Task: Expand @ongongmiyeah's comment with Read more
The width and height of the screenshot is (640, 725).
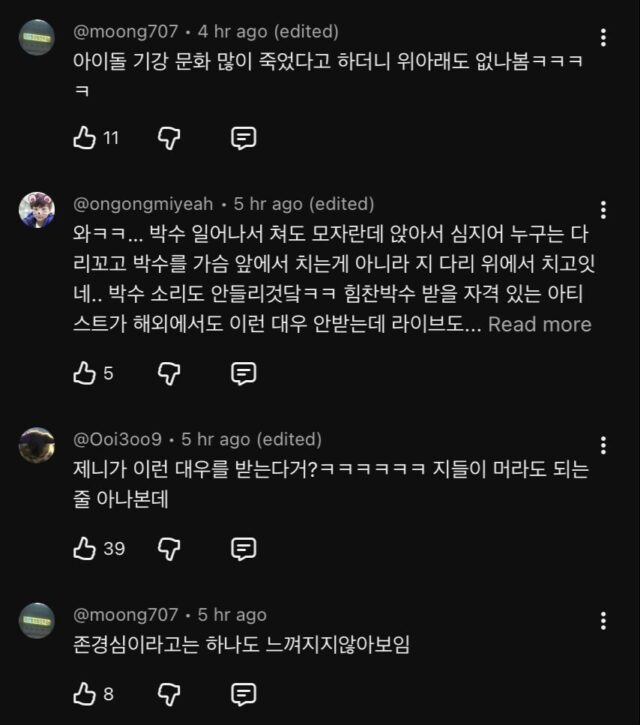Action: point(539,324)
